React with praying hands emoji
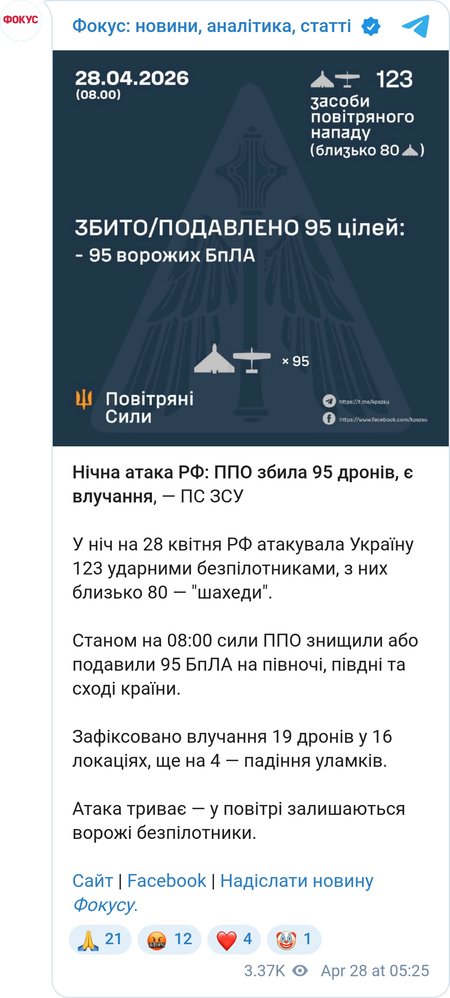The width and height of the screenshot is (450, 998). point(100,939)
